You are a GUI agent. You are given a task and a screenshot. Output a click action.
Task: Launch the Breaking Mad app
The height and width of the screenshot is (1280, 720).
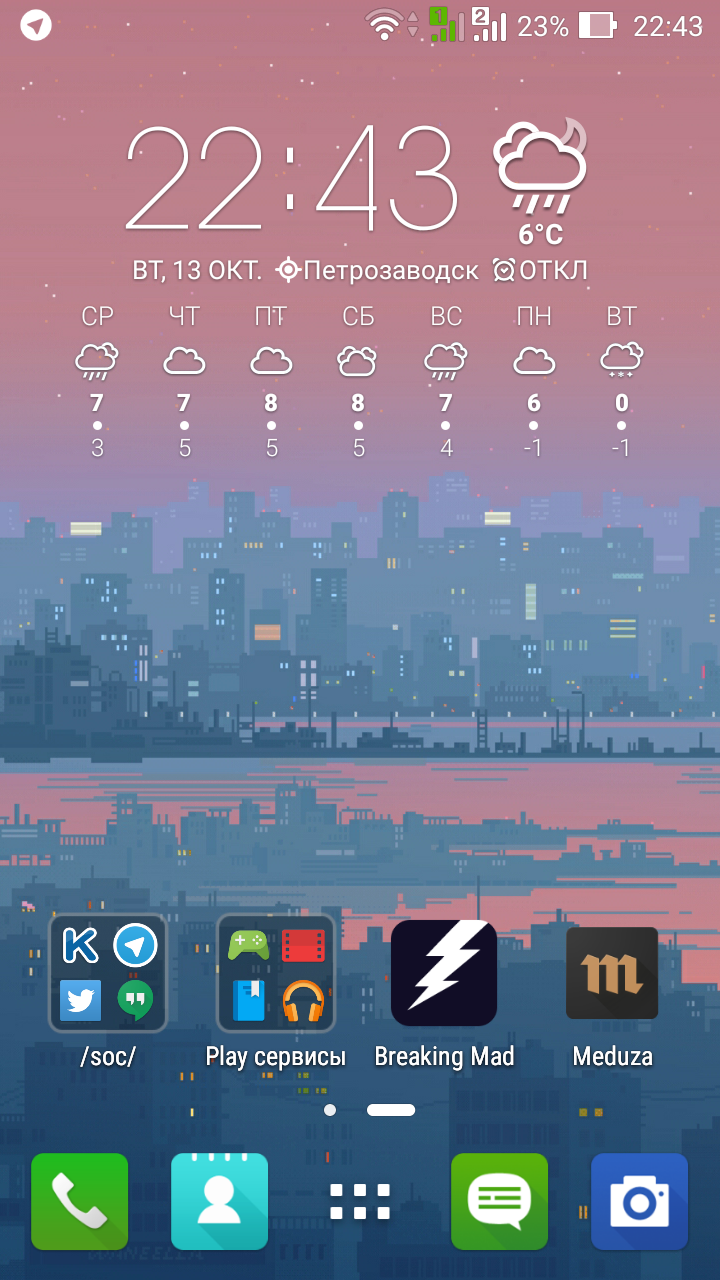coord(444,973)
